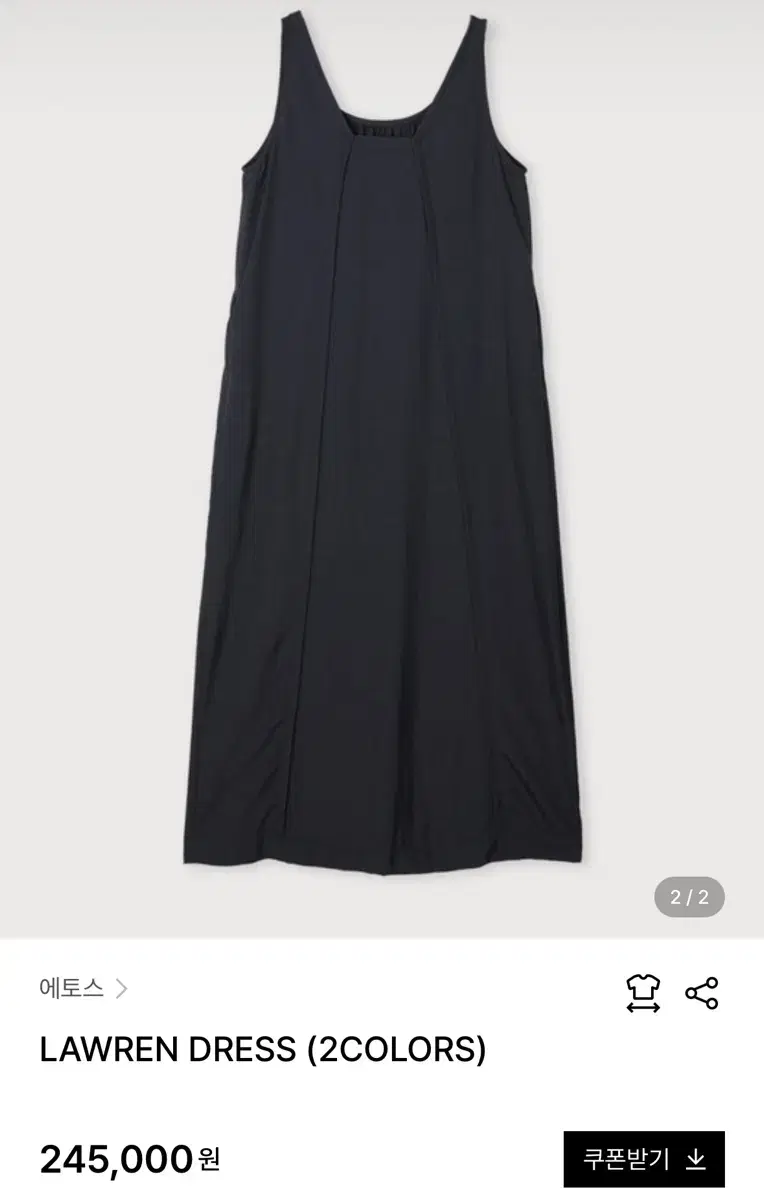Click the LAWREN DRESS (2COLORS) title
Screen dimensions: 764x1200
coord(262,1050)
